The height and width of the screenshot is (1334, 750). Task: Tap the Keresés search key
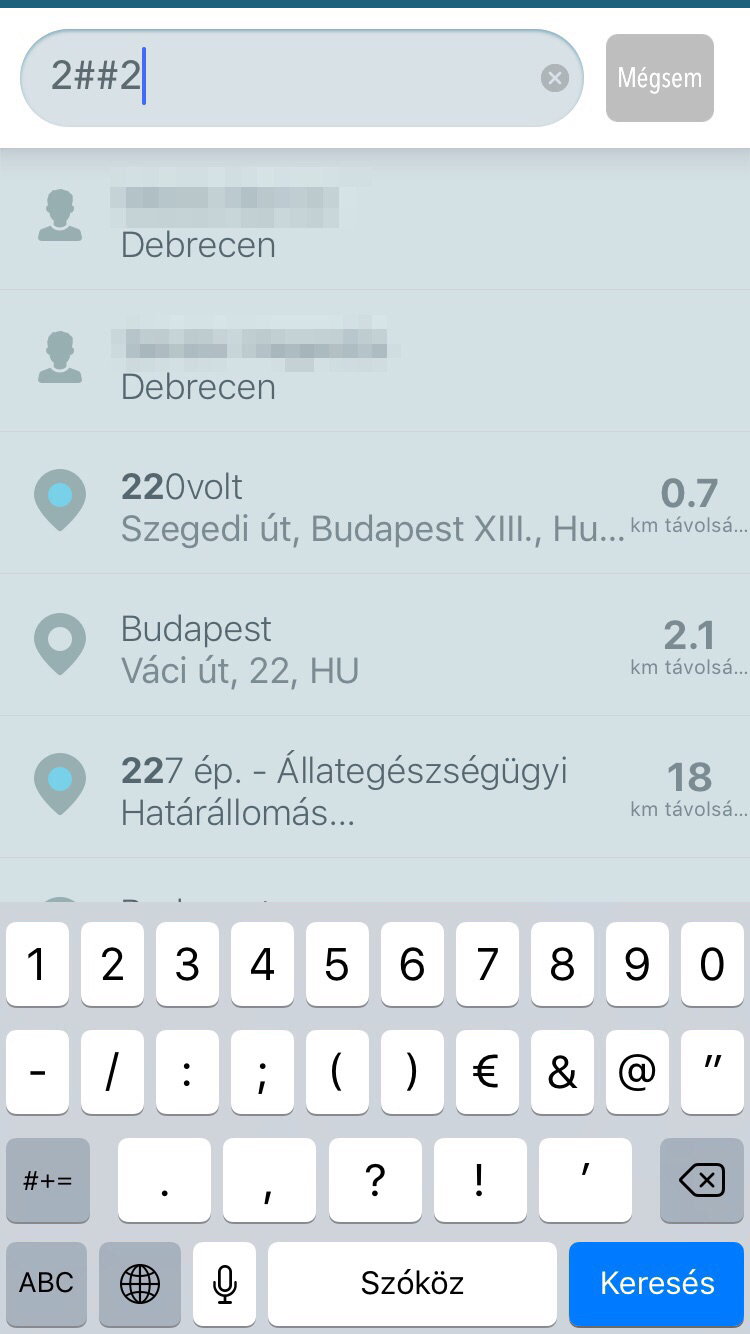tap(657, 1284)
